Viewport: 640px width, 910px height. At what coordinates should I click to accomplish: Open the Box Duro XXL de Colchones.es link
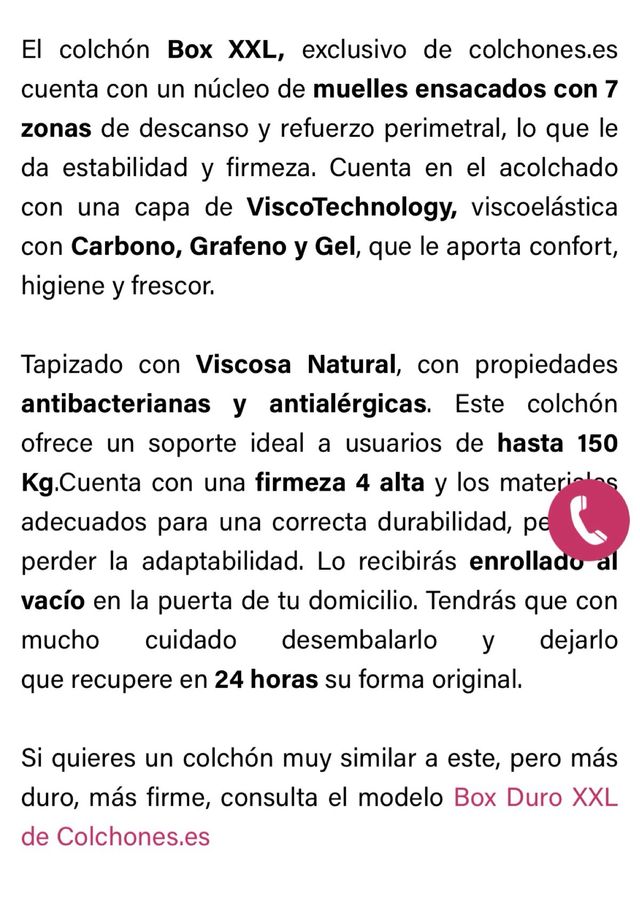(535, 798)
